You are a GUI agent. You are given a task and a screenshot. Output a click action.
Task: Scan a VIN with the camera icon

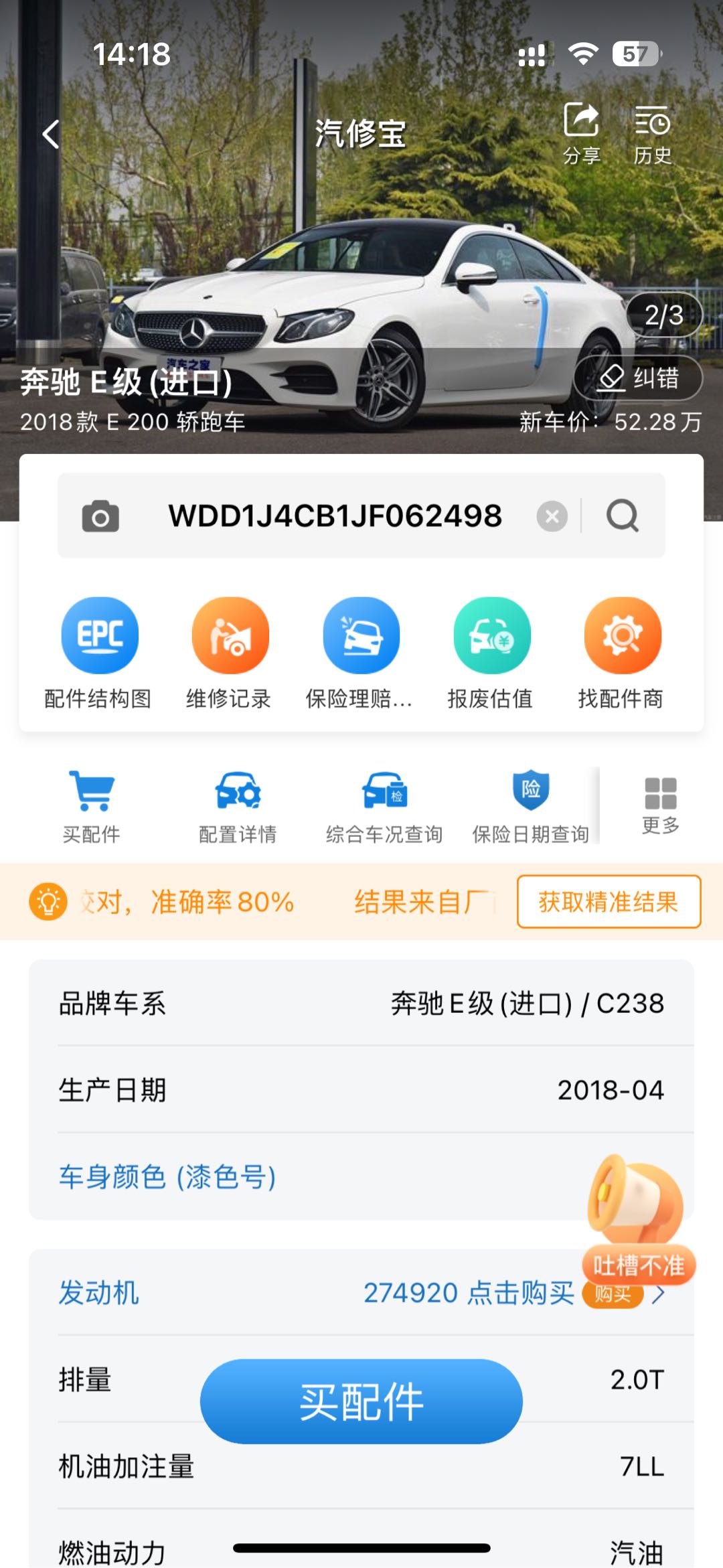pos(100,516)
